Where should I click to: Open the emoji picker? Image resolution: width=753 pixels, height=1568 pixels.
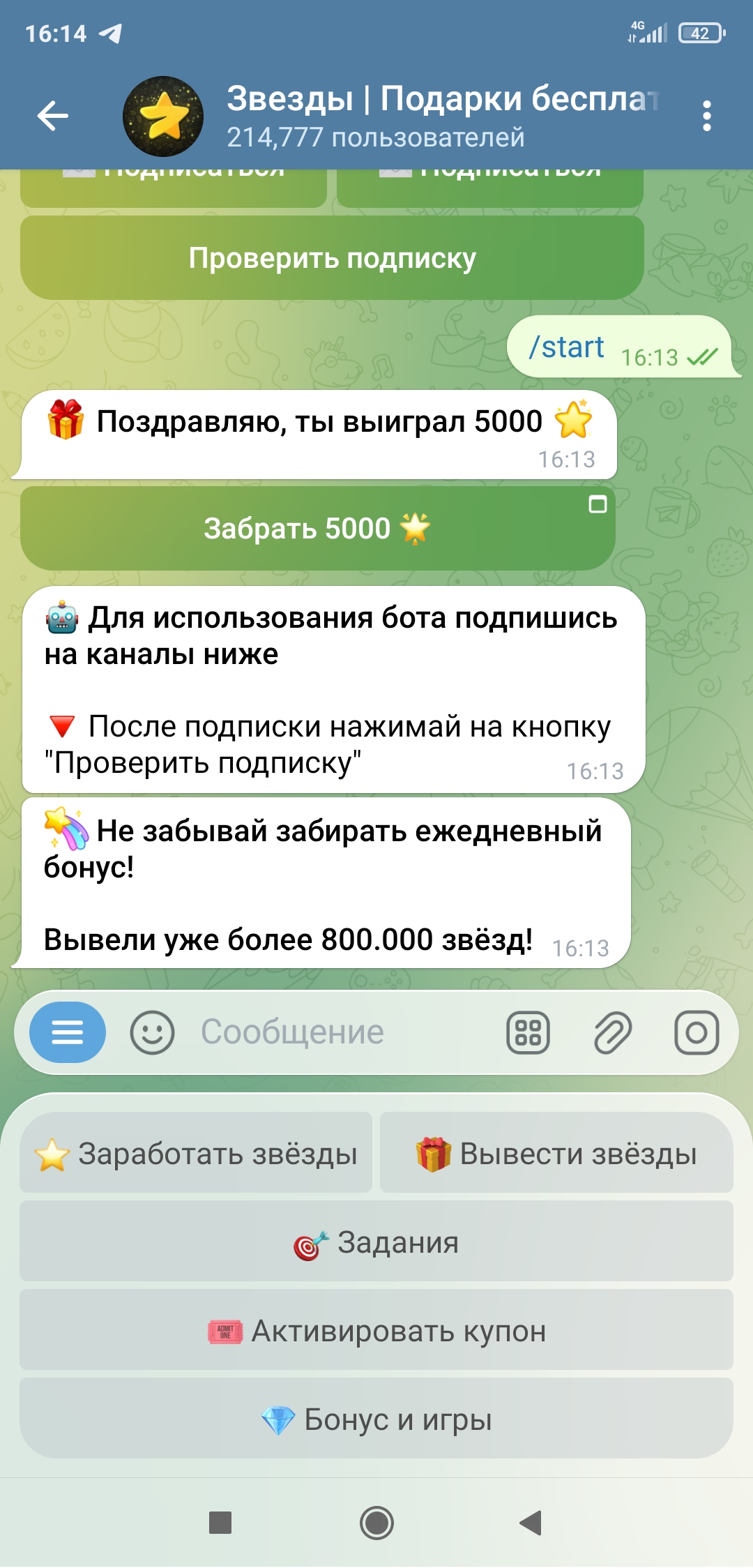152,1032
